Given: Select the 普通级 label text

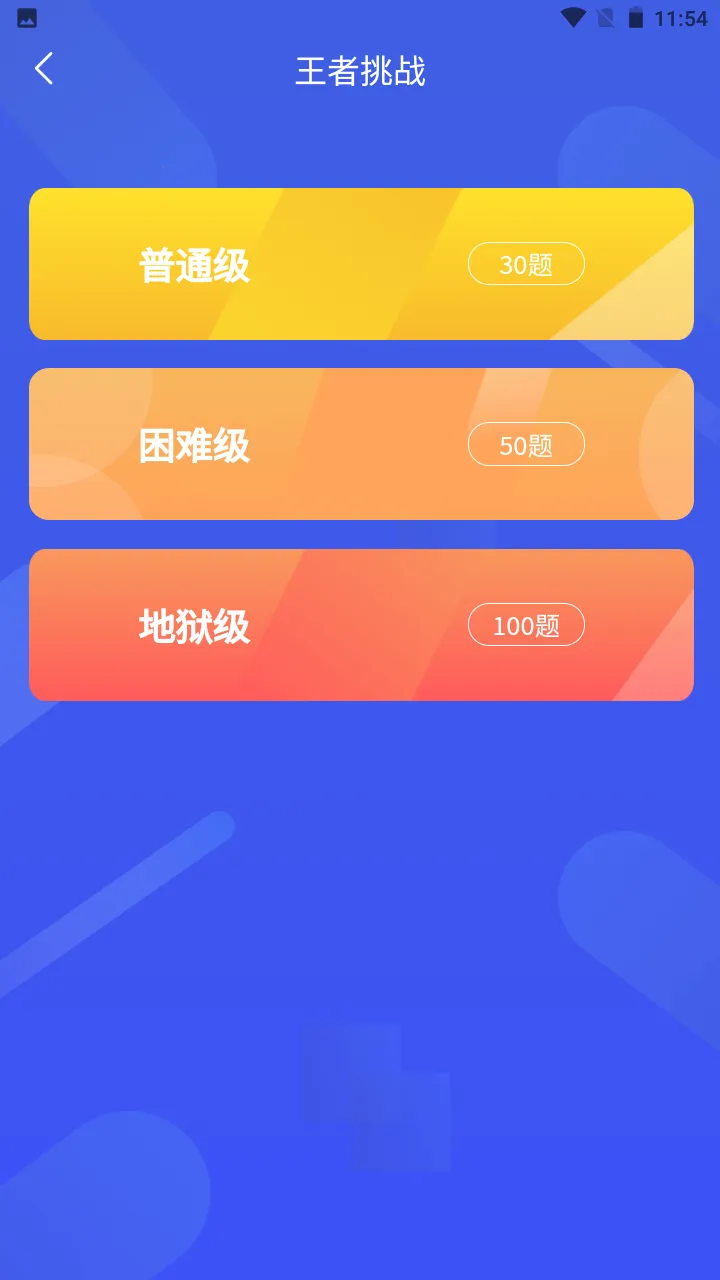Looking at the screenshot, I should click(195, 263).
